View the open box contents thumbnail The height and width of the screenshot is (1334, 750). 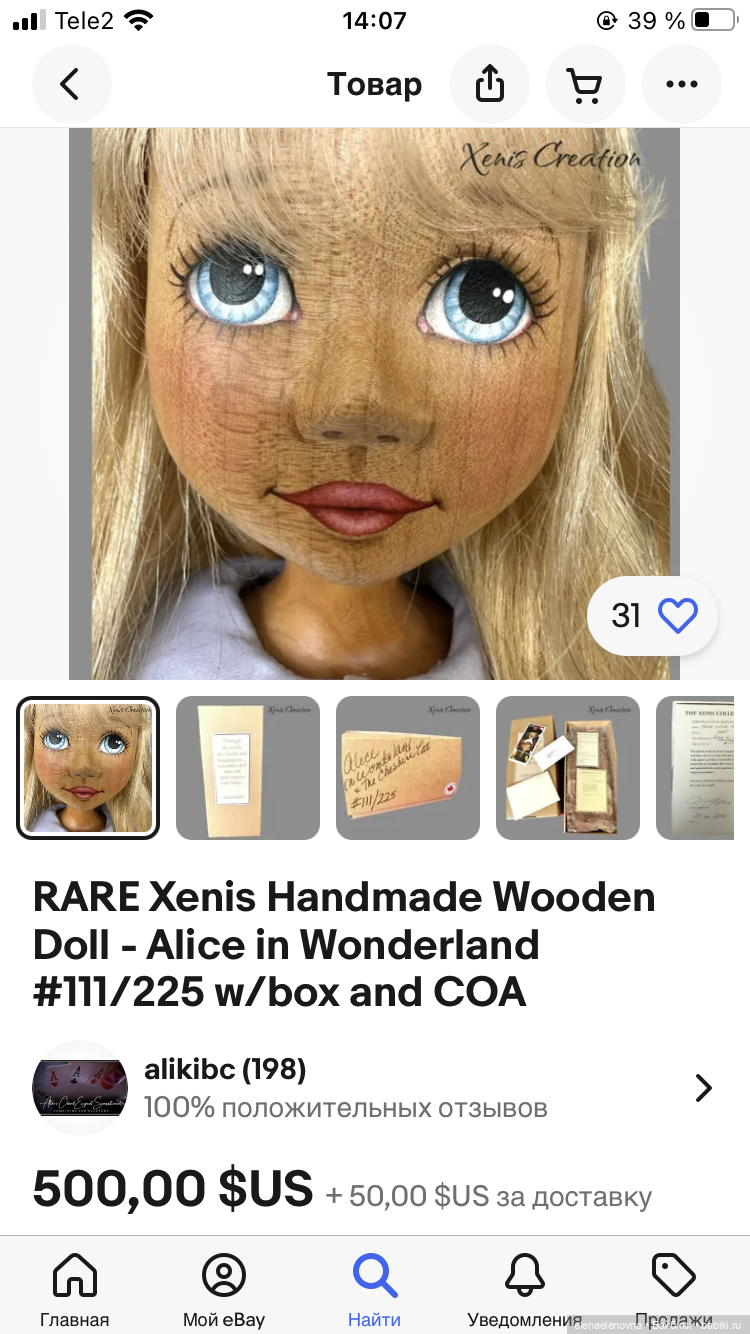point(568,767)
